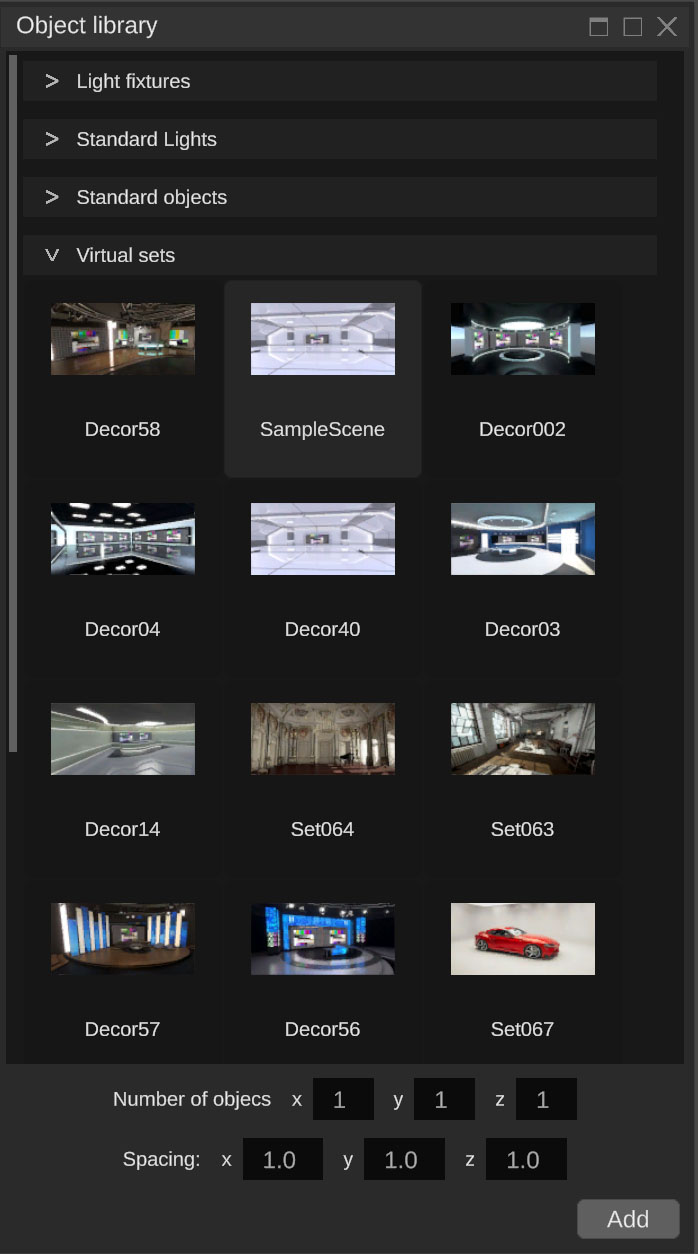The width and height of the screenshot is (698, 1254).
Task: Close the Object library panel
Action: tap(667, 27)
